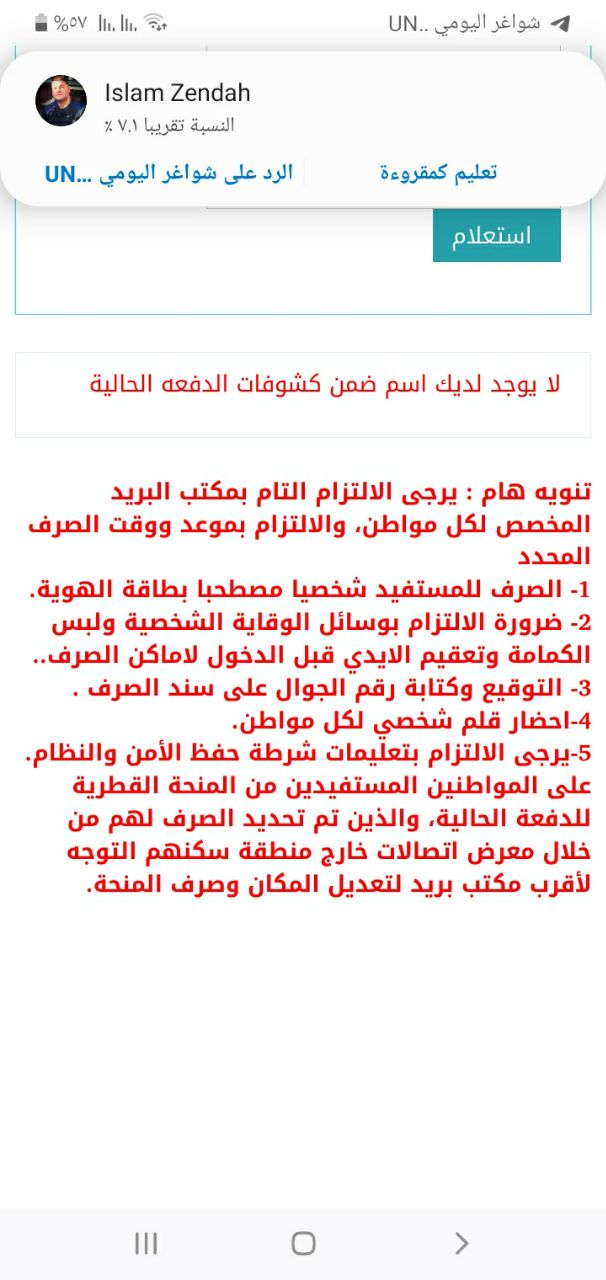Open the recent apps view
606x1280 pixels.
pos(146,1243)
